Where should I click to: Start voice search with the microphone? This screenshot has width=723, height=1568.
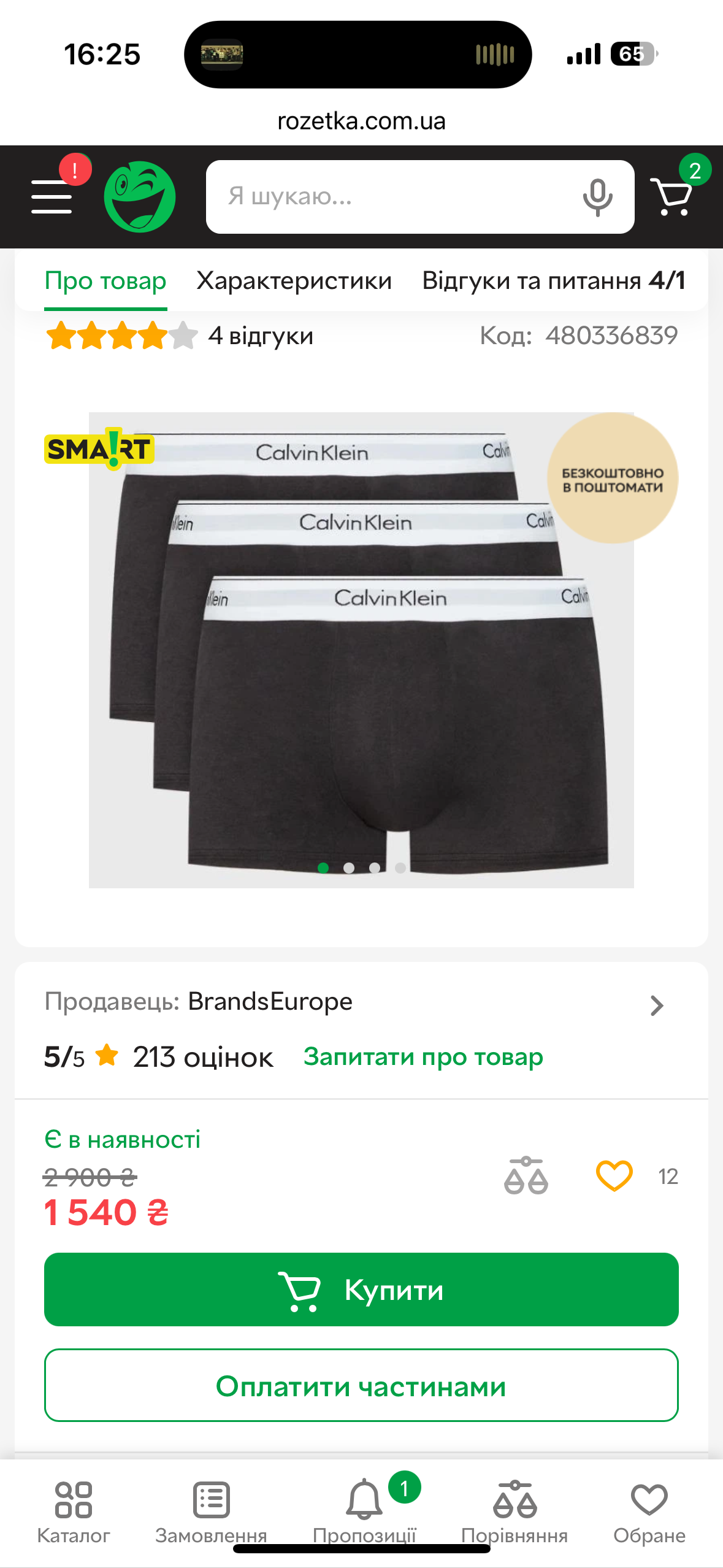[597, 197]
